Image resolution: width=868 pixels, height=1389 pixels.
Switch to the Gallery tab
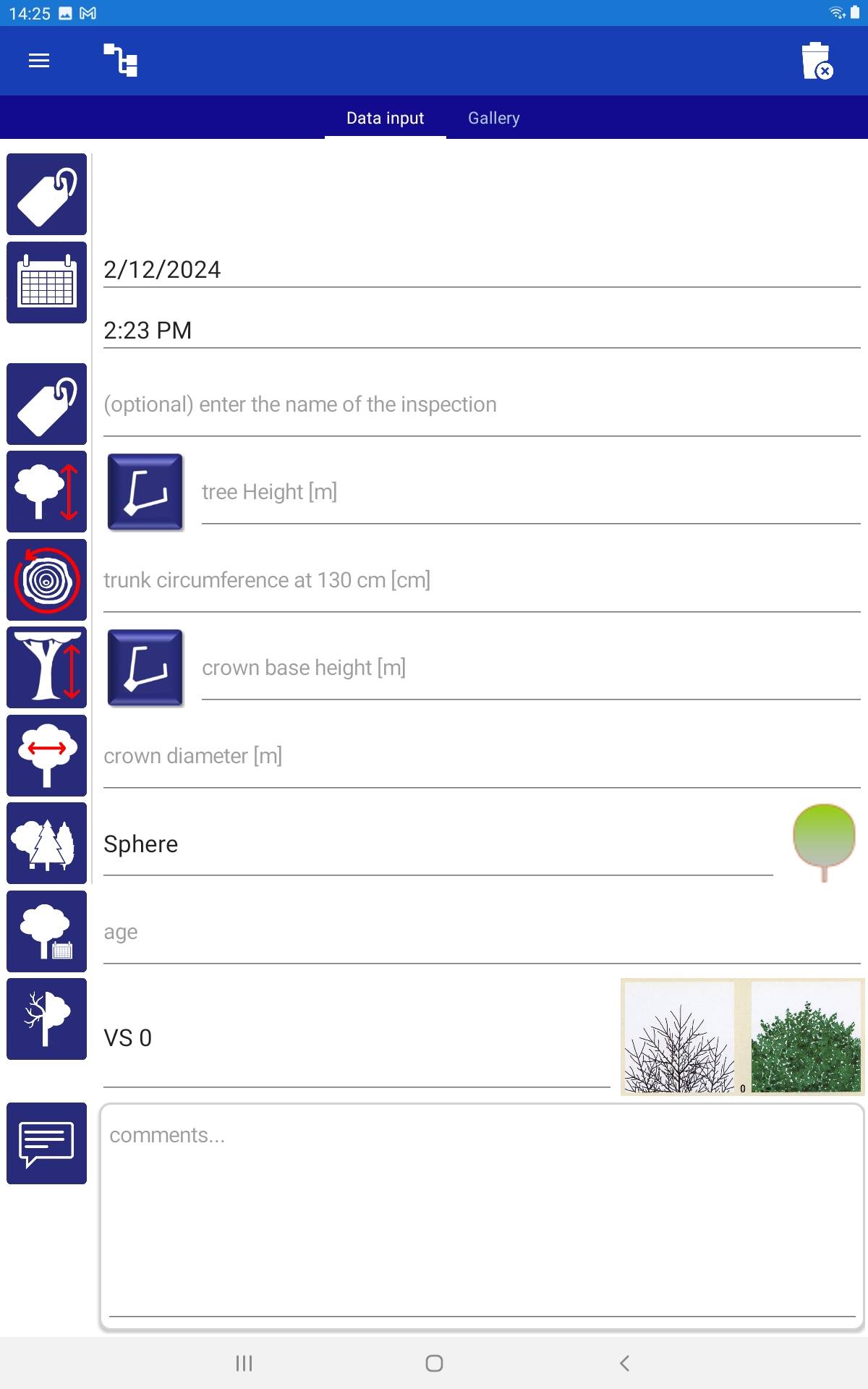pos(493,118)
